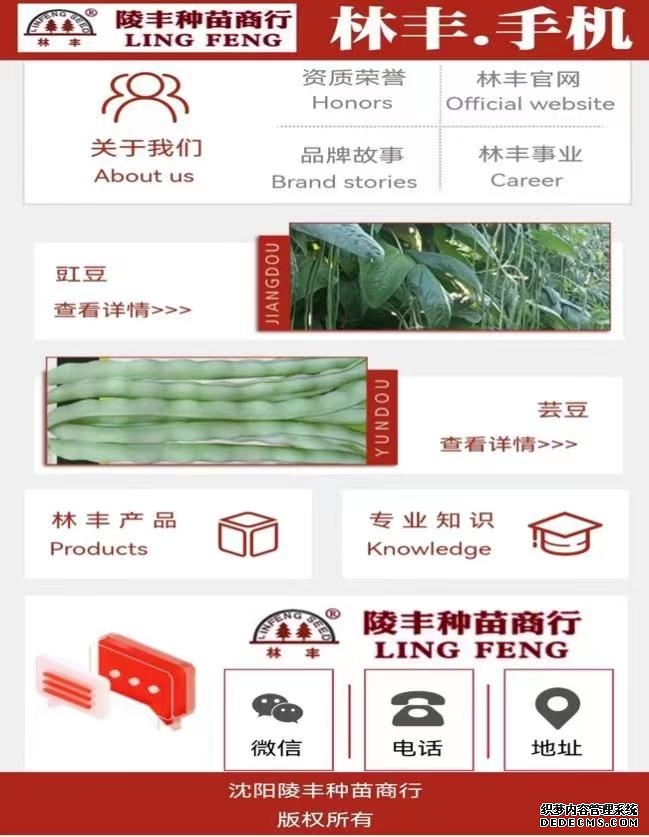Tap the 电话 phone button
Image resolution: width=649 pixels, height=837 pixels.
(417, 719)
